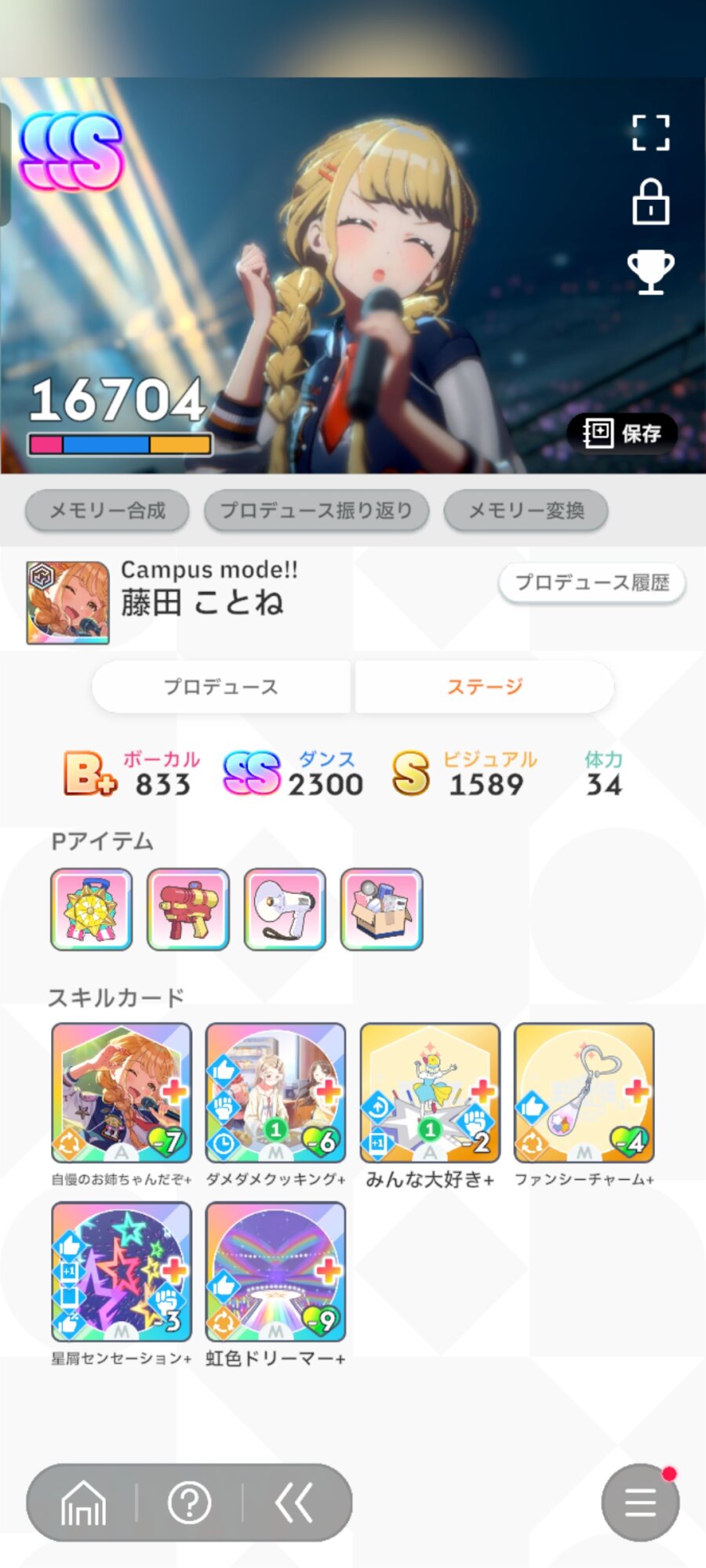706x1568 pixels.
Task: View the megaphone P-item
Action: point(285,909)
